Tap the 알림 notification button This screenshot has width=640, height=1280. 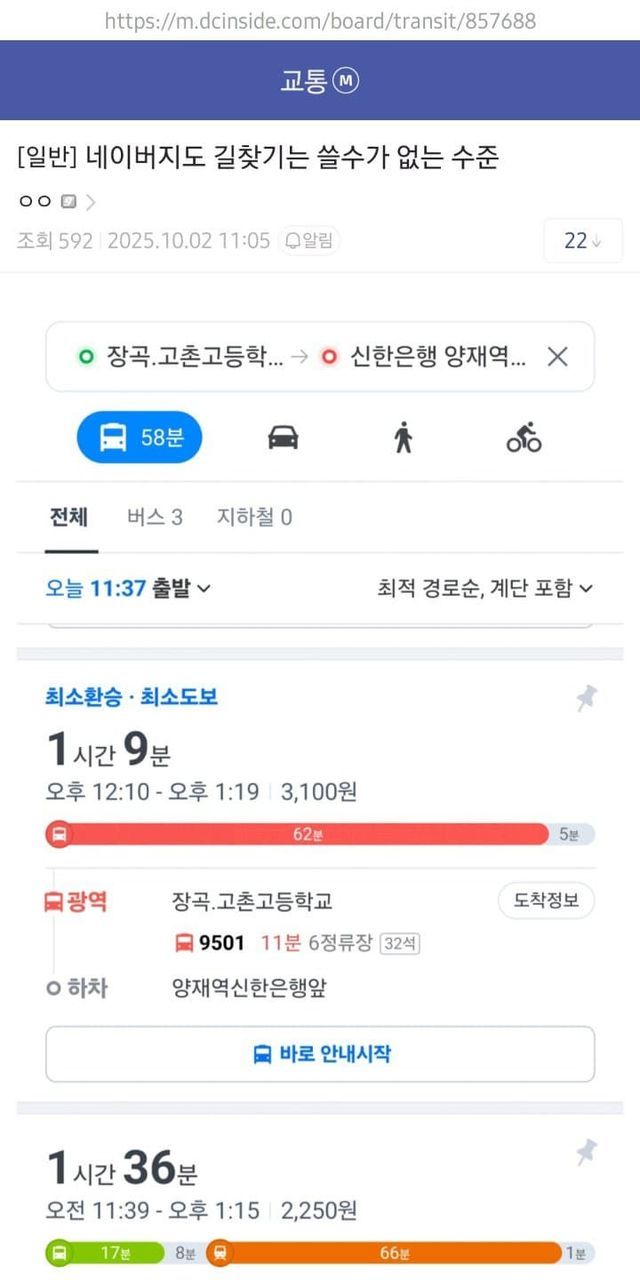coord(309,241)
